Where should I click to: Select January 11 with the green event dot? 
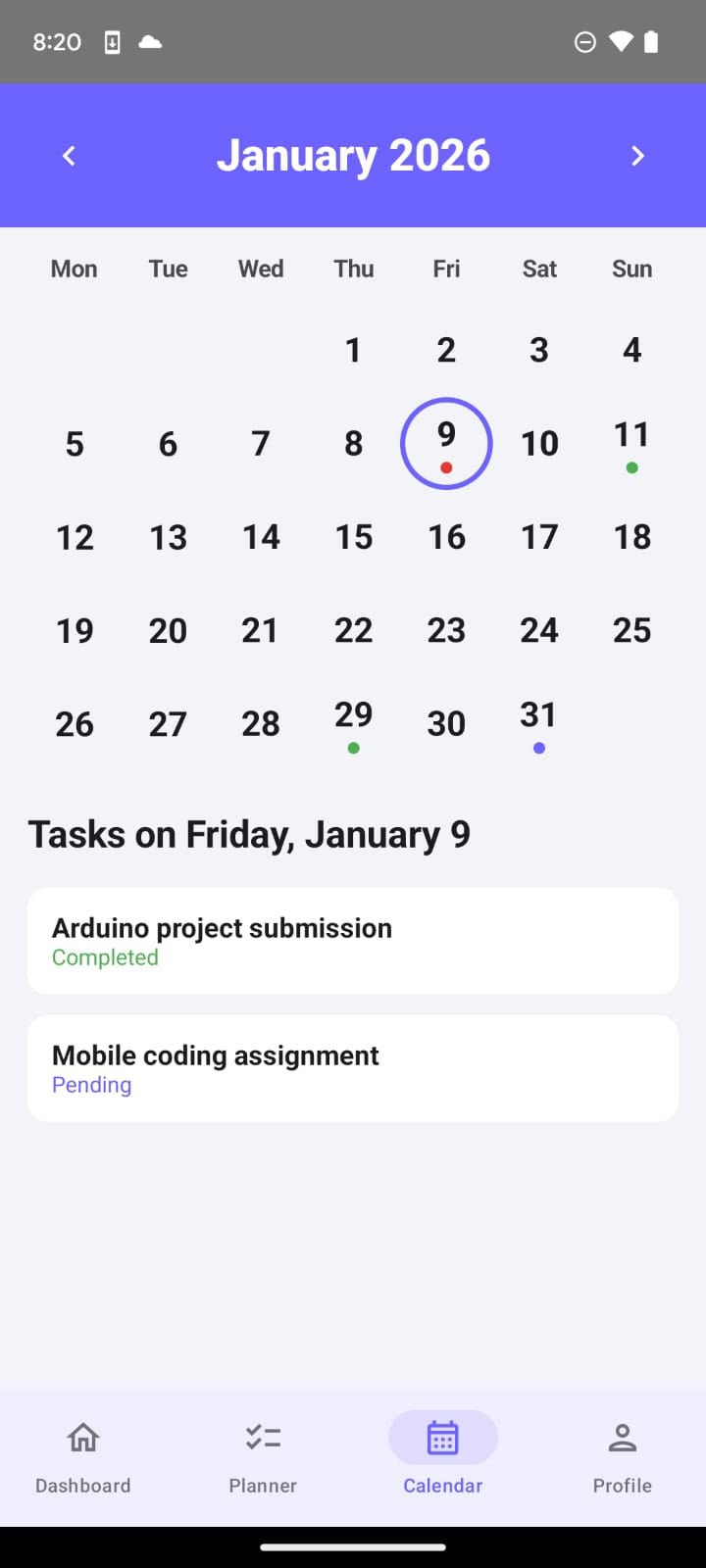pos(631,443)
